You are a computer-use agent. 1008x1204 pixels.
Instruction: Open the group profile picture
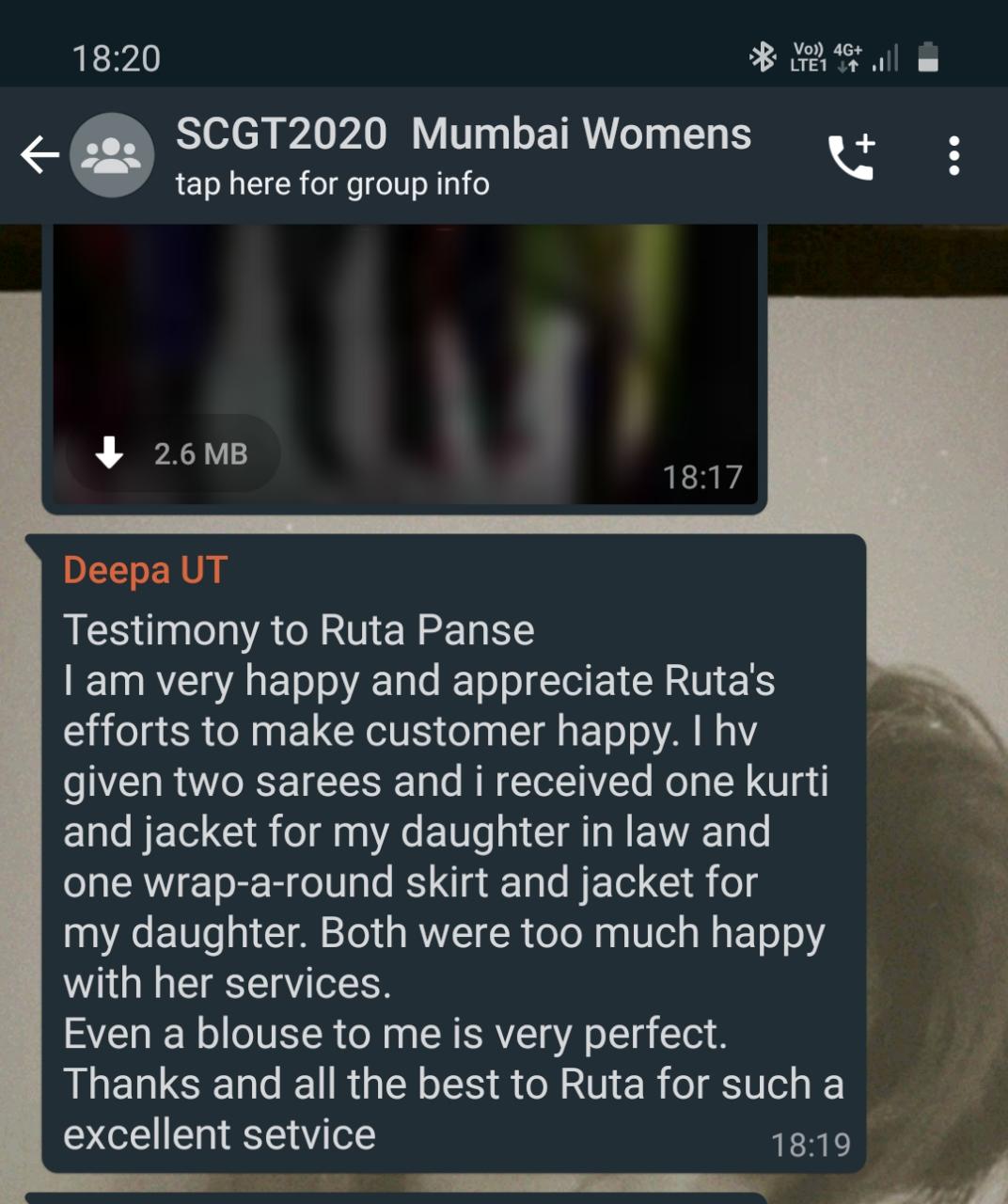click(112, 155)
